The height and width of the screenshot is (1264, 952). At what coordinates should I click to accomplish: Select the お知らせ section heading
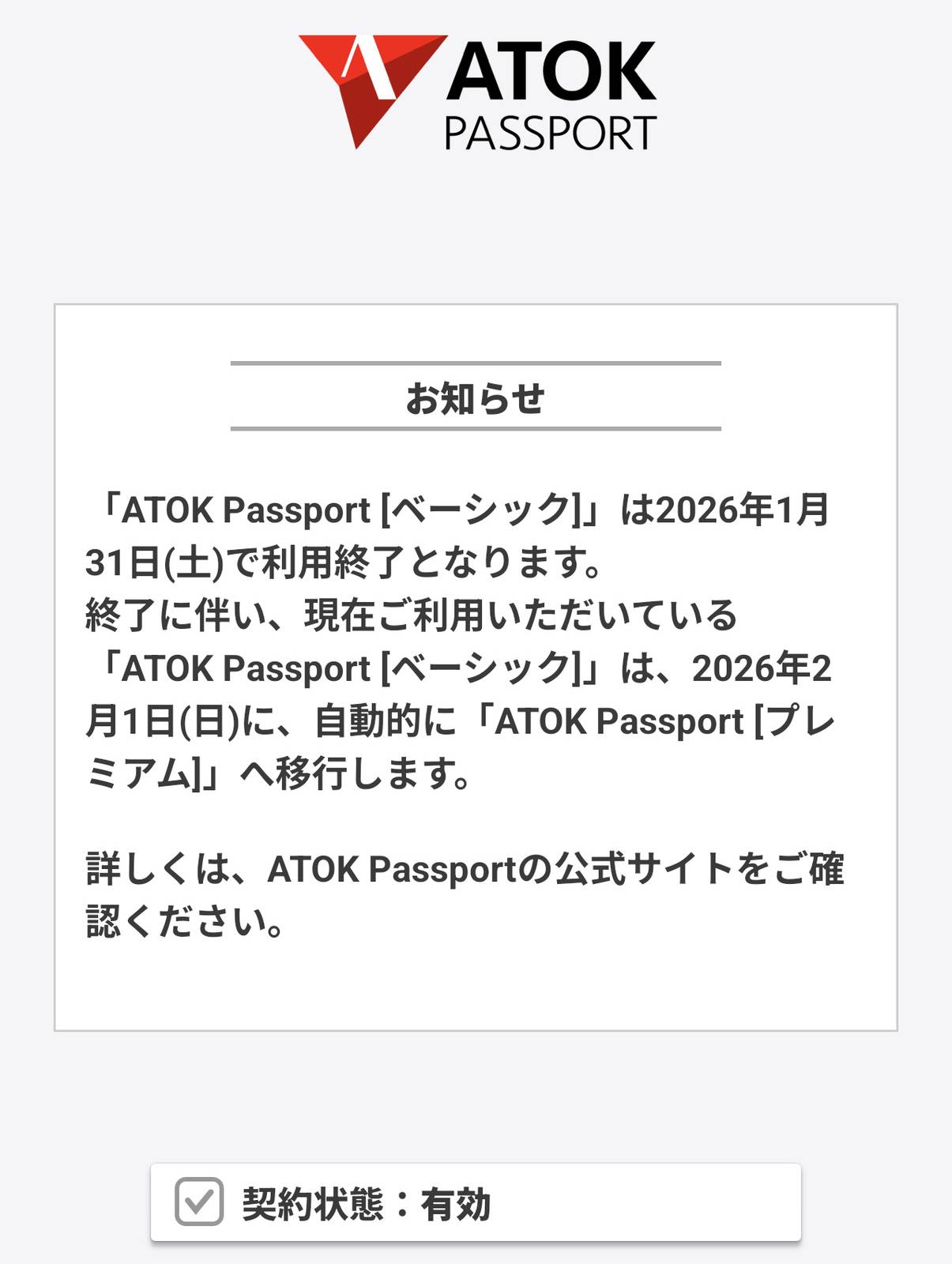click(476, 399)
